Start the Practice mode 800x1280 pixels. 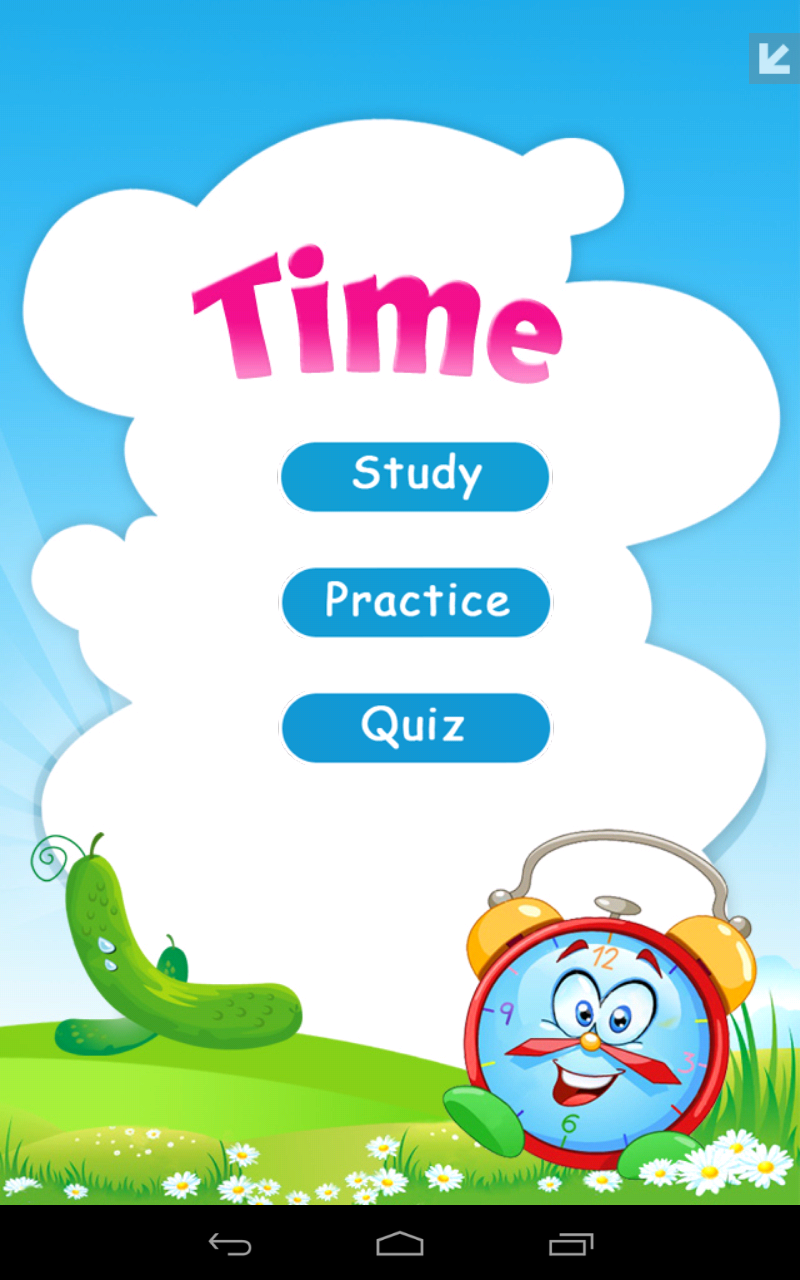point(414,601)
